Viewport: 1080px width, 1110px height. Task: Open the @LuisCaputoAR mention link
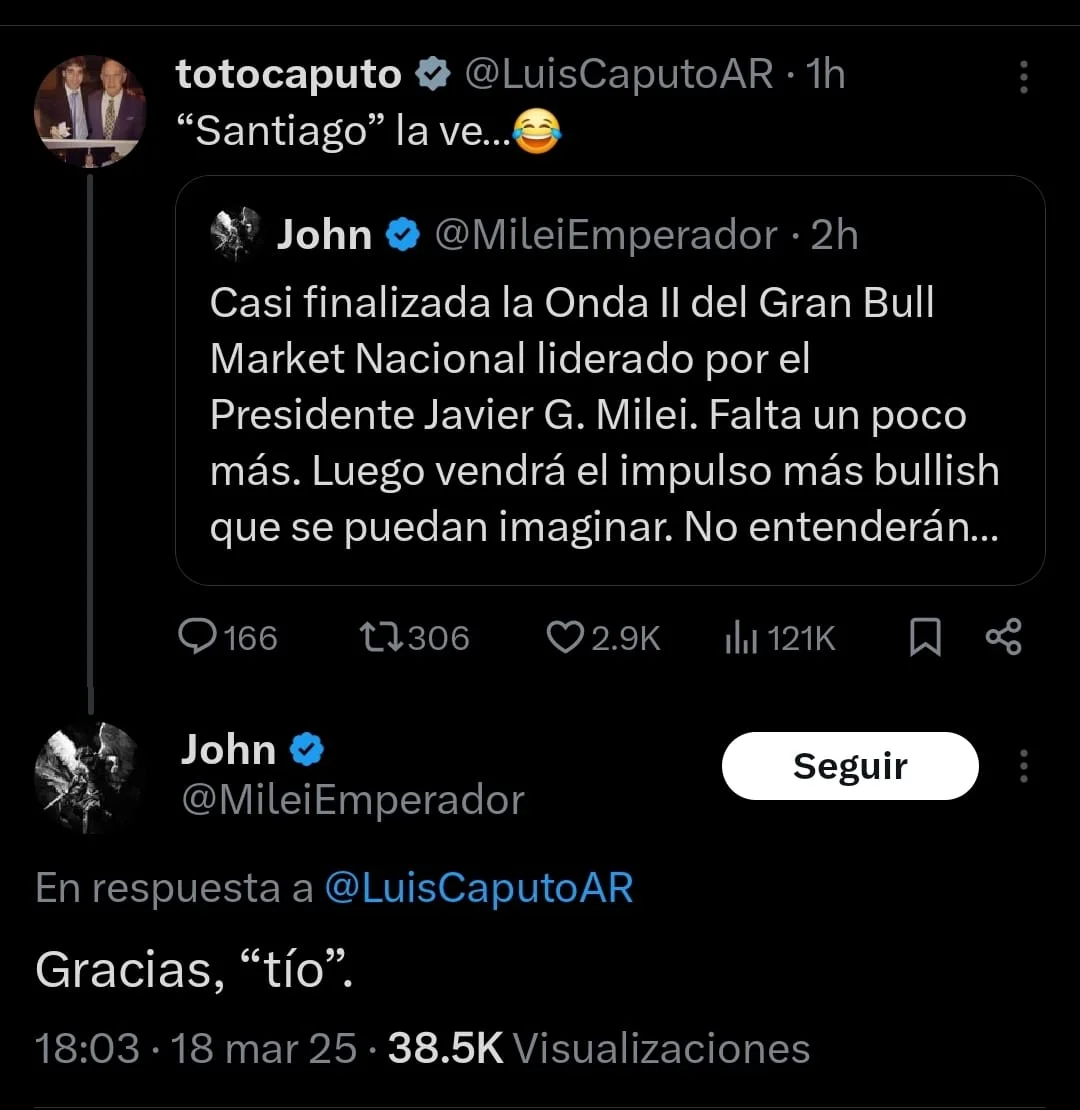point(479,887)
